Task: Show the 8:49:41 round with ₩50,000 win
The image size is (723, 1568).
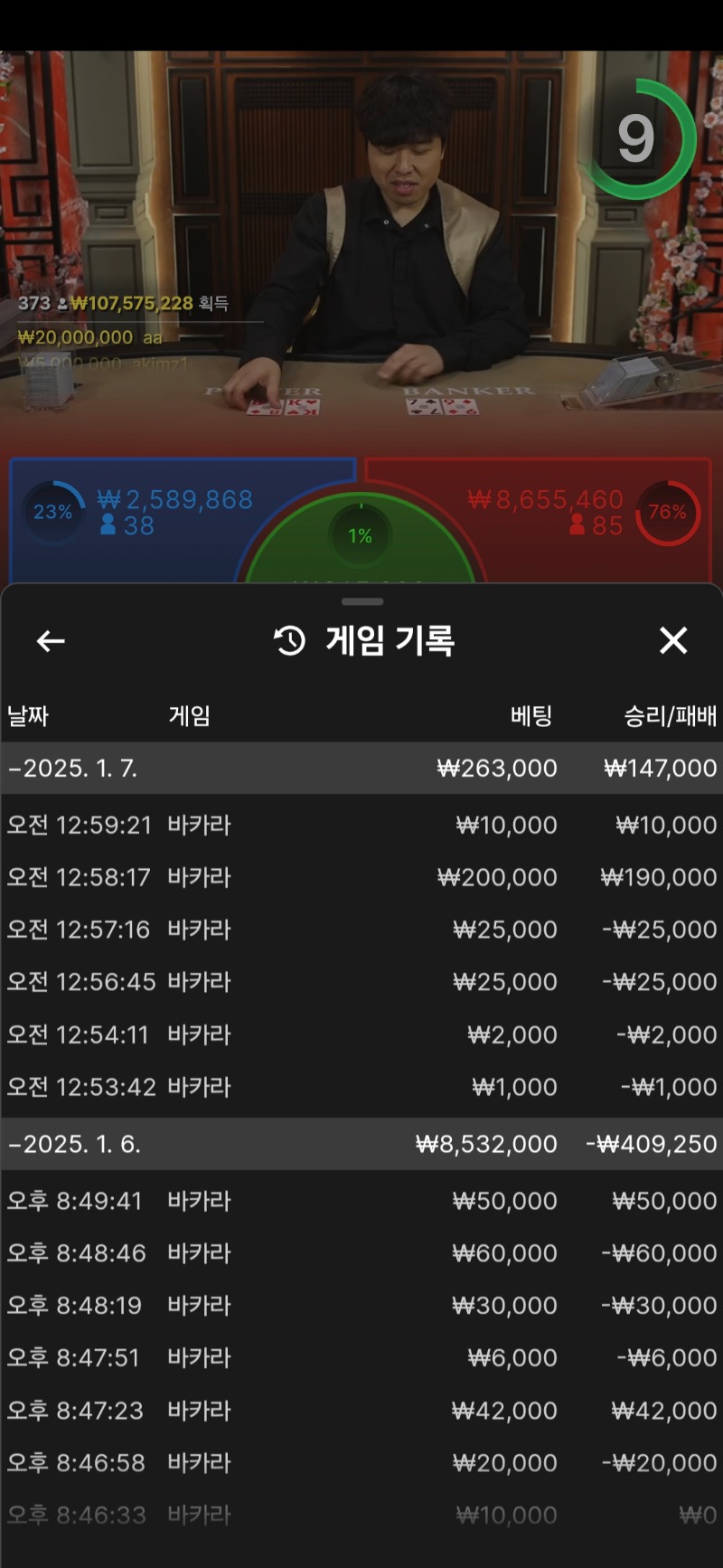Action: 361,1201
